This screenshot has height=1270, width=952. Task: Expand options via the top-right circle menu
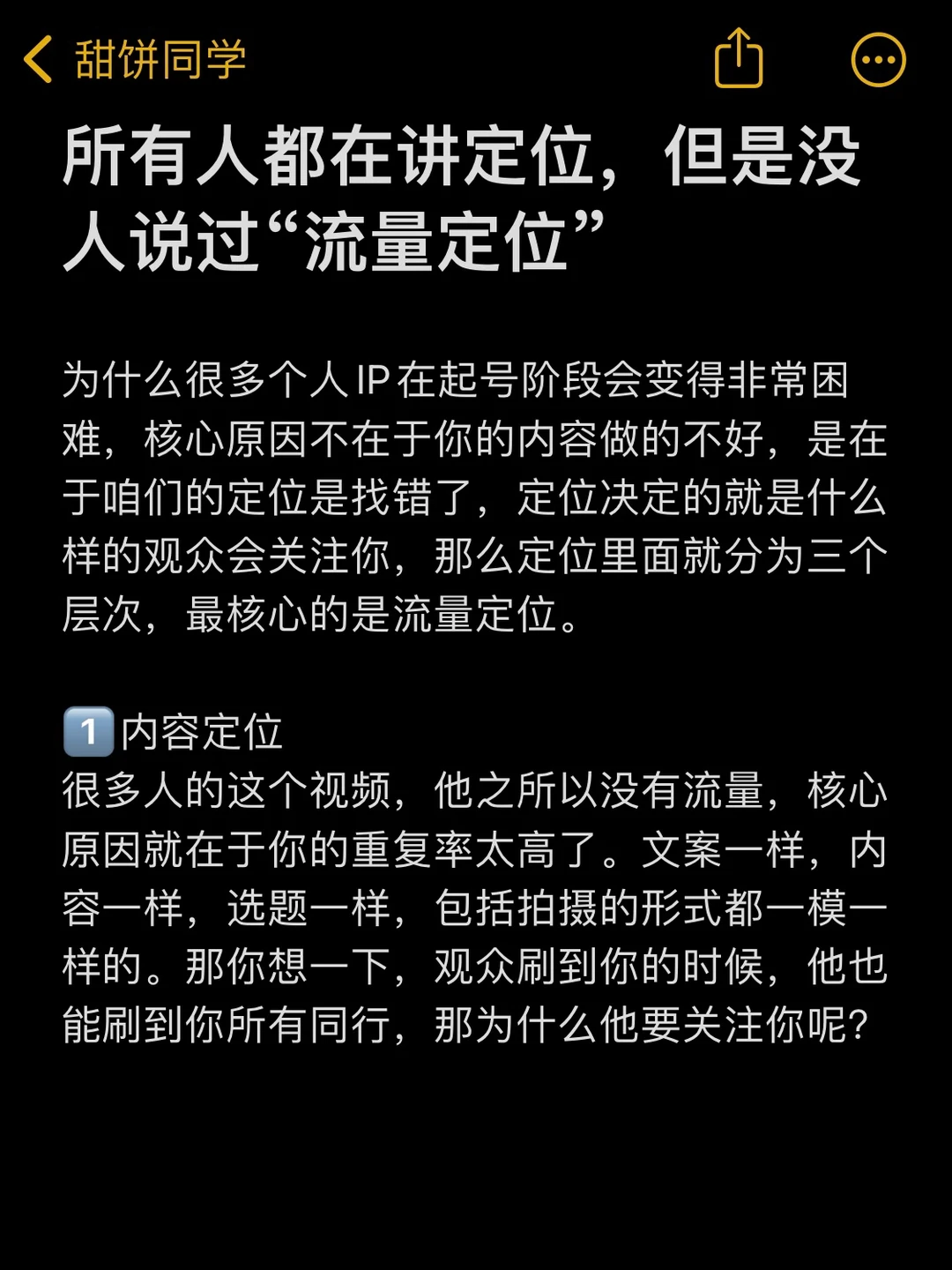pos(877,59)
